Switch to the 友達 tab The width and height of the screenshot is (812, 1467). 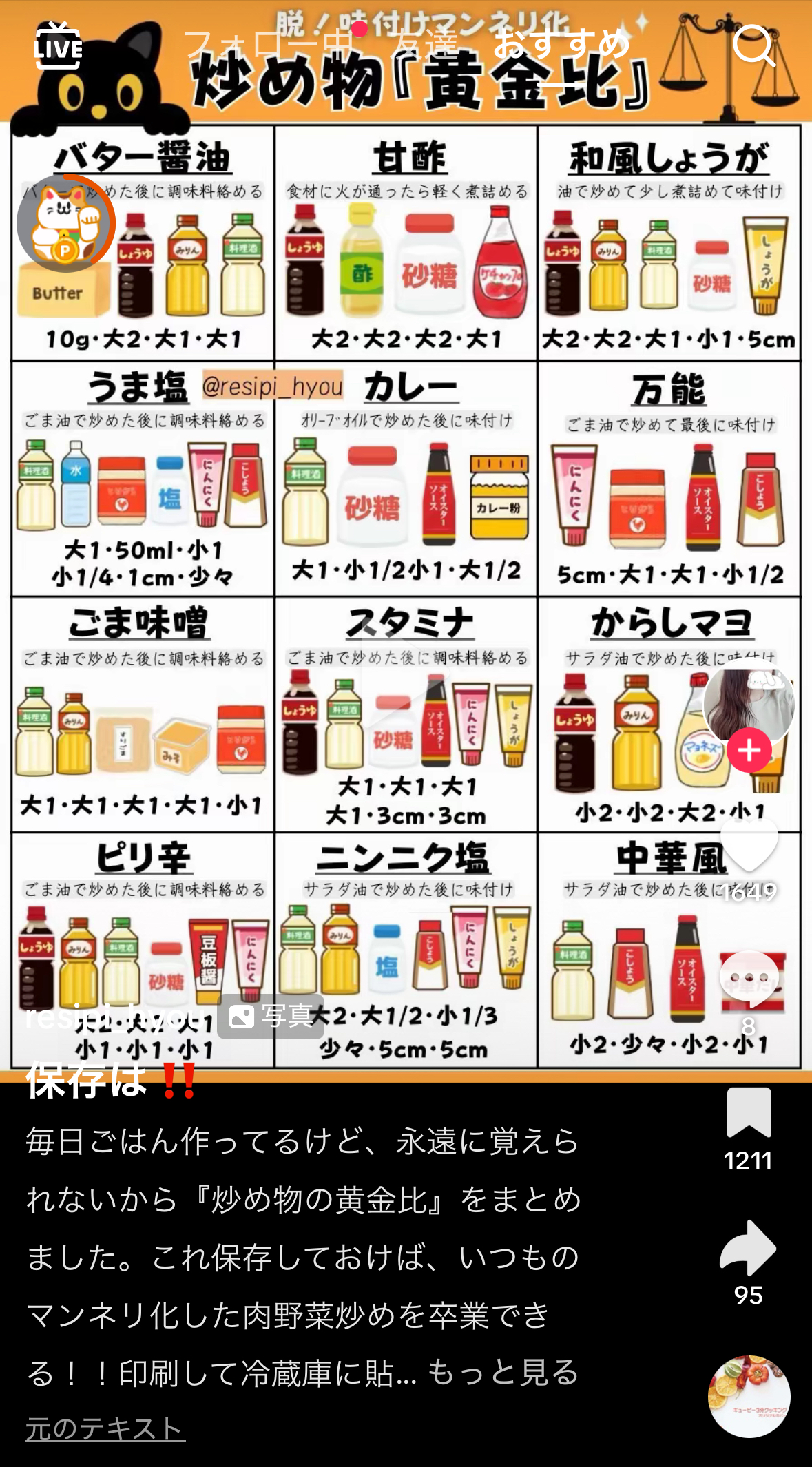click(426, 44)
